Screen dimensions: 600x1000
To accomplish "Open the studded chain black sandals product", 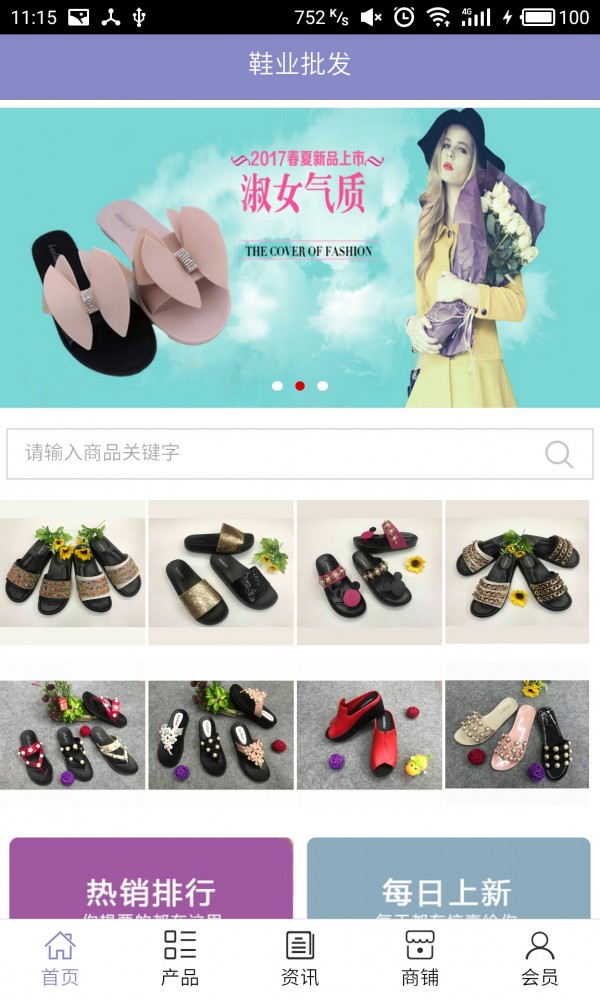I will pos(517,572).
